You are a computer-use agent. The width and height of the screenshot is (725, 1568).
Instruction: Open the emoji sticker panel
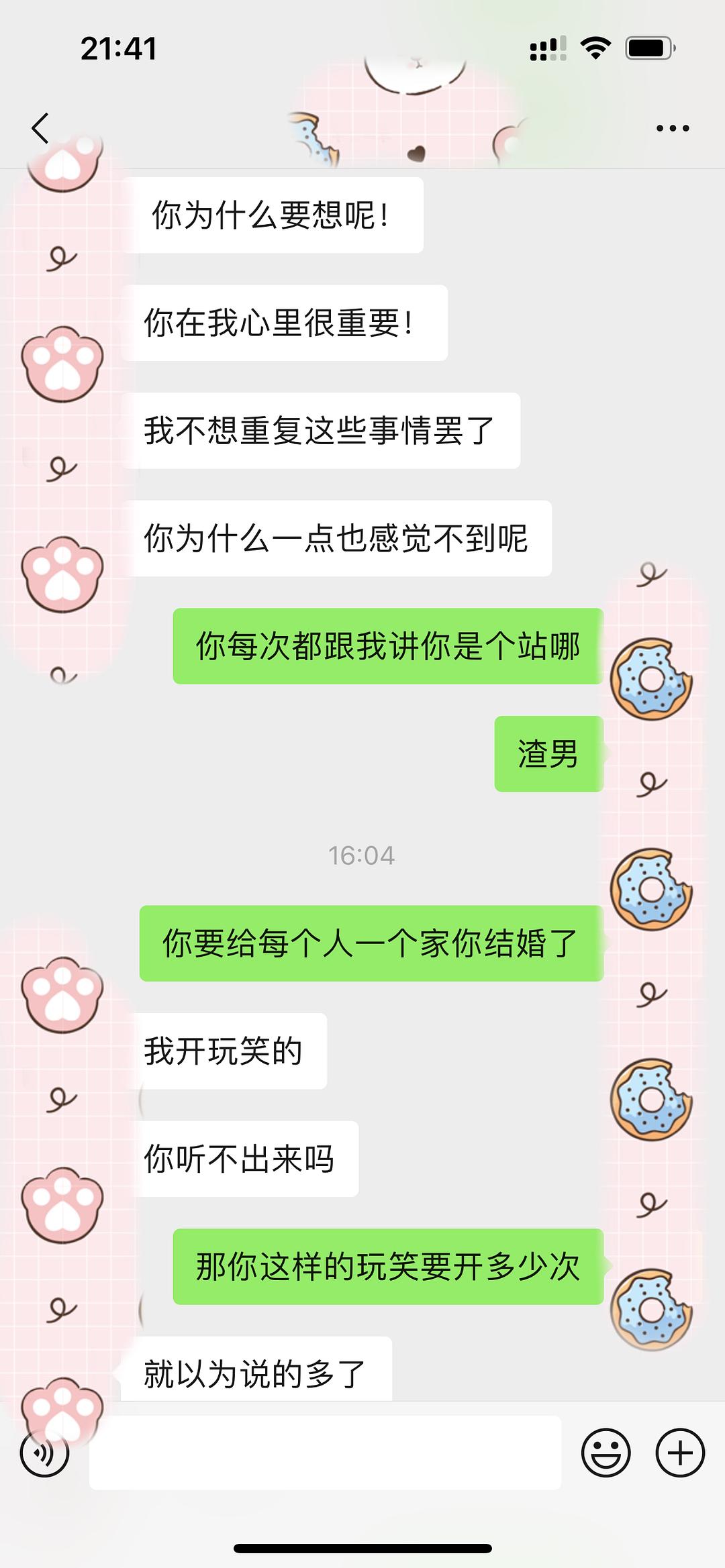point(606,1453)
